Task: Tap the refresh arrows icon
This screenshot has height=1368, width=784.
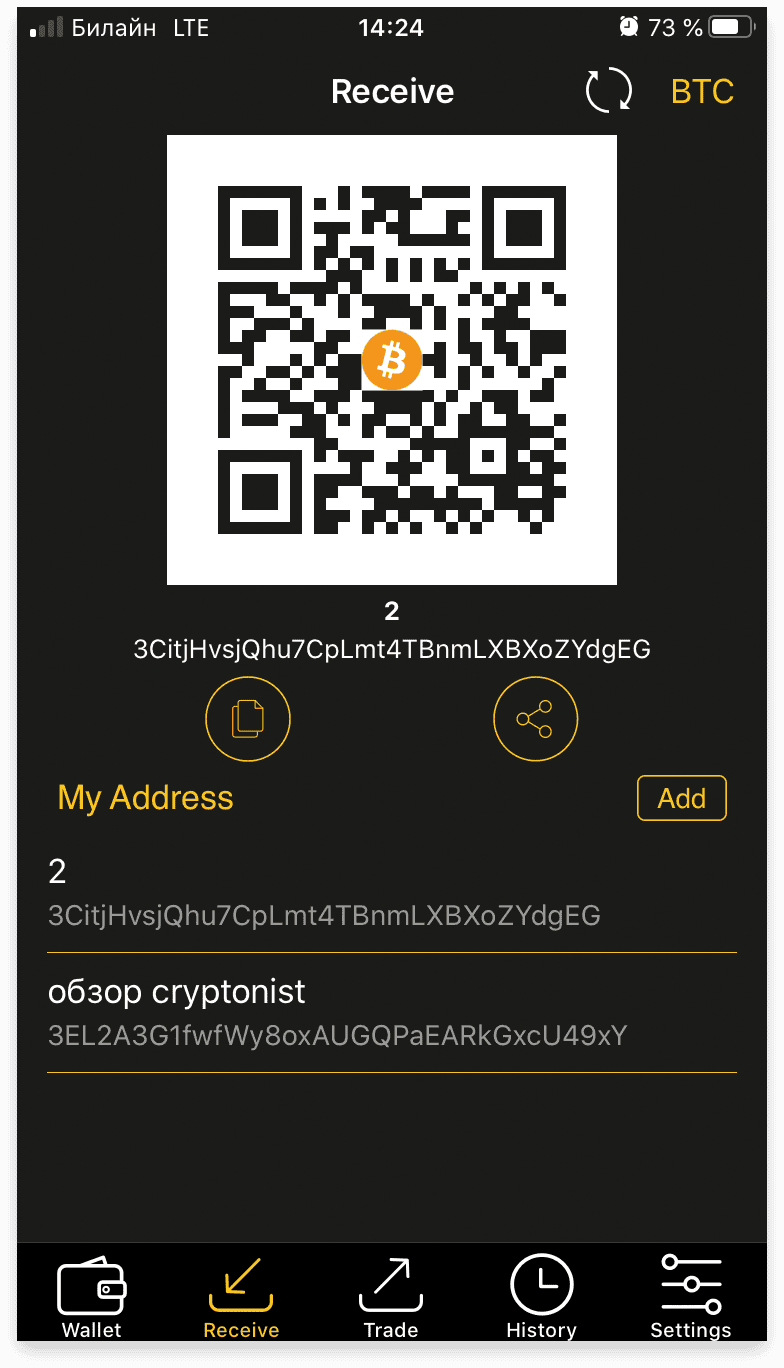Action: [x=609, y=91]
